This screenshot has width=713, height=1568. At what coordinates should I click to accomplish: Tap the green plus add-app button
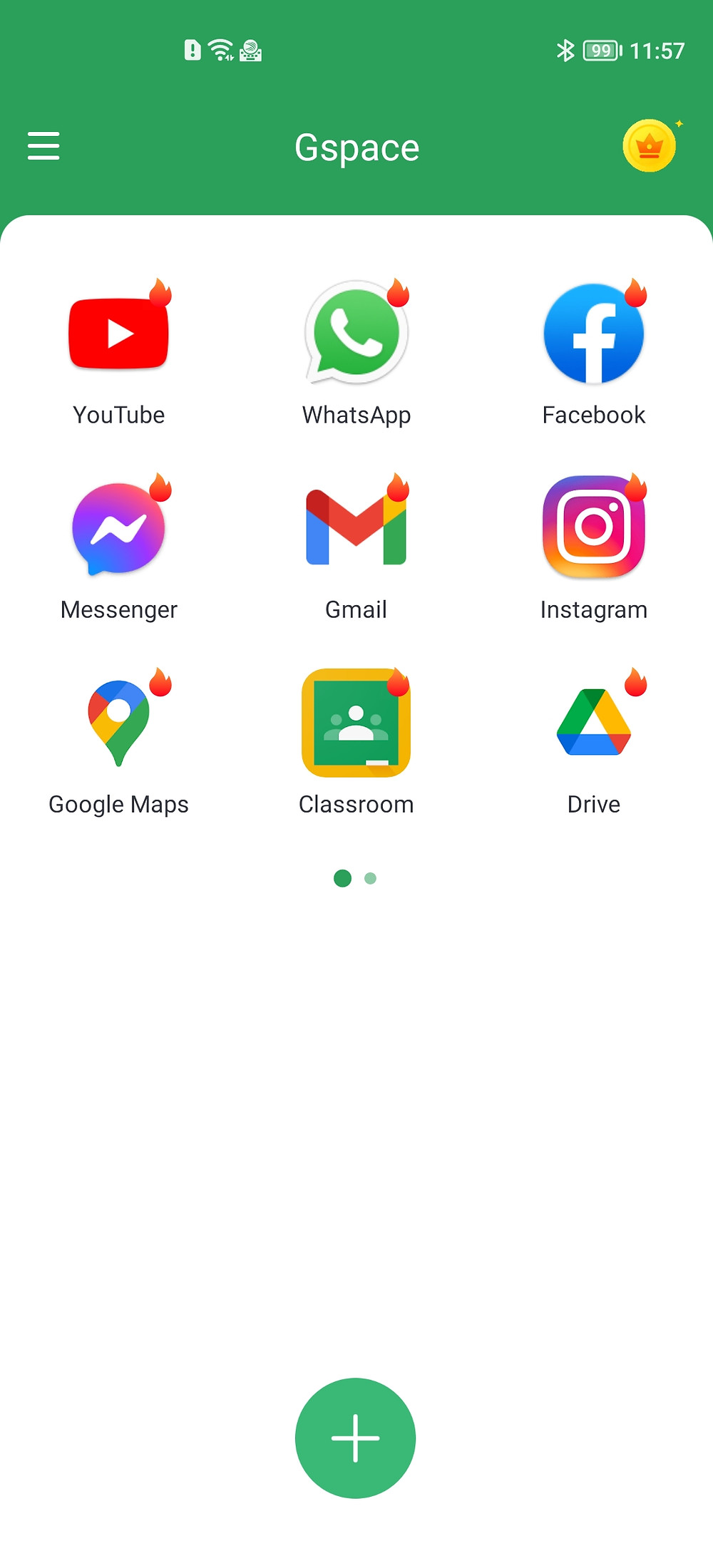[355, 1438]
